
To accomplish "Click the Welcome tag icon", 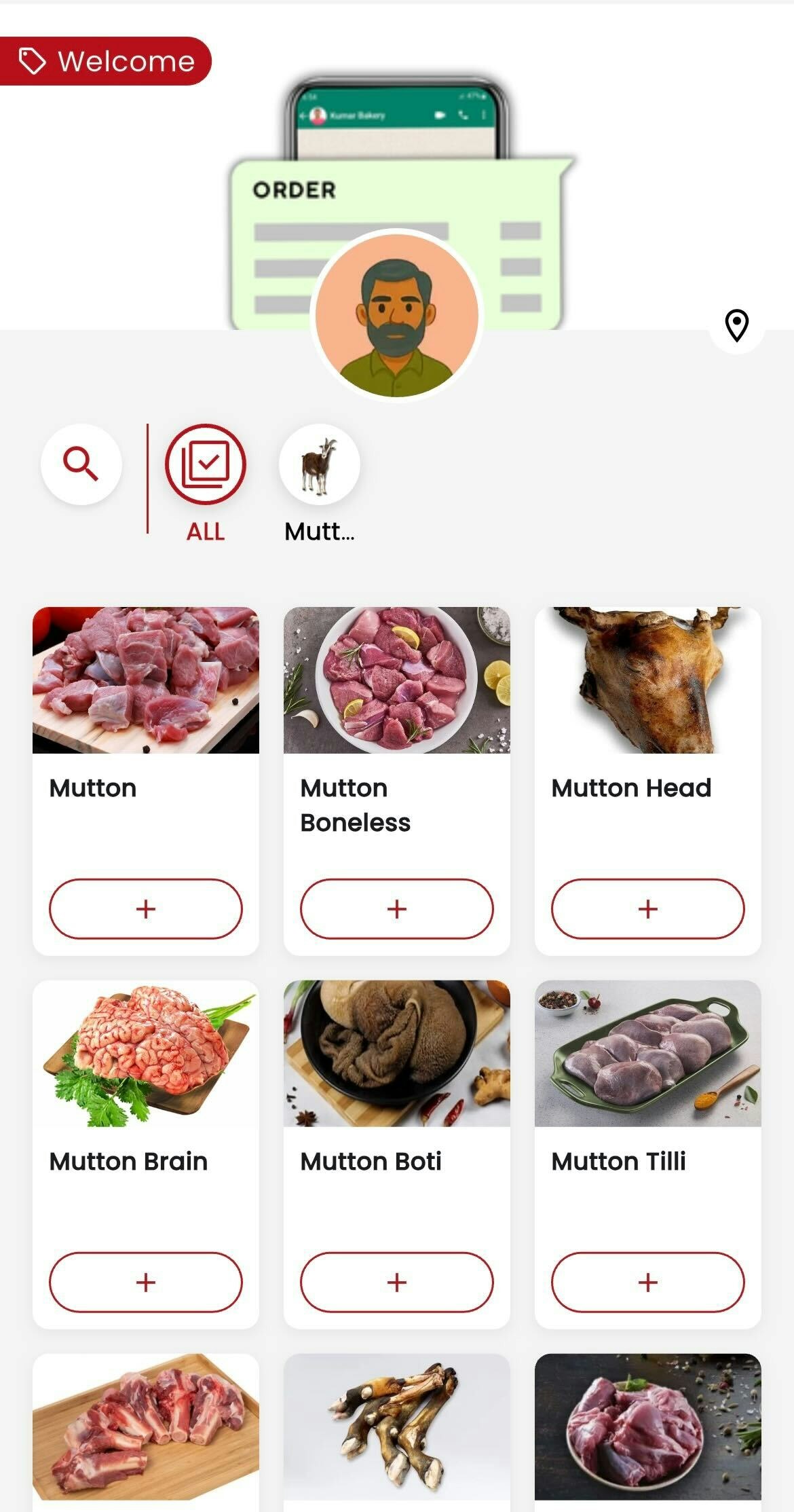I will [x=33, y=60].
